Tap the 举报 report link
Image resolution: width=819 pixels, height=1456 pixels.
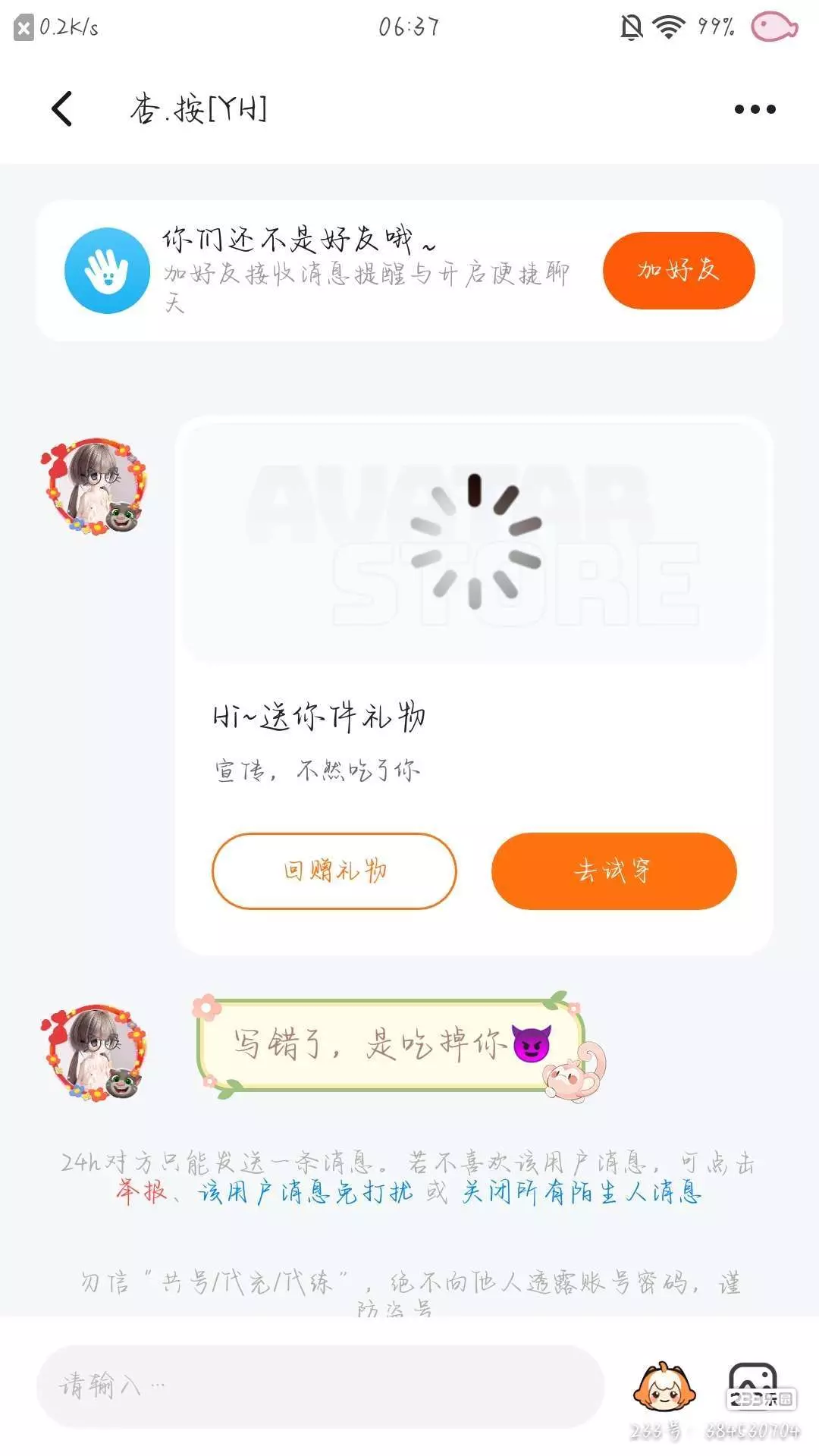(141, 1192)
